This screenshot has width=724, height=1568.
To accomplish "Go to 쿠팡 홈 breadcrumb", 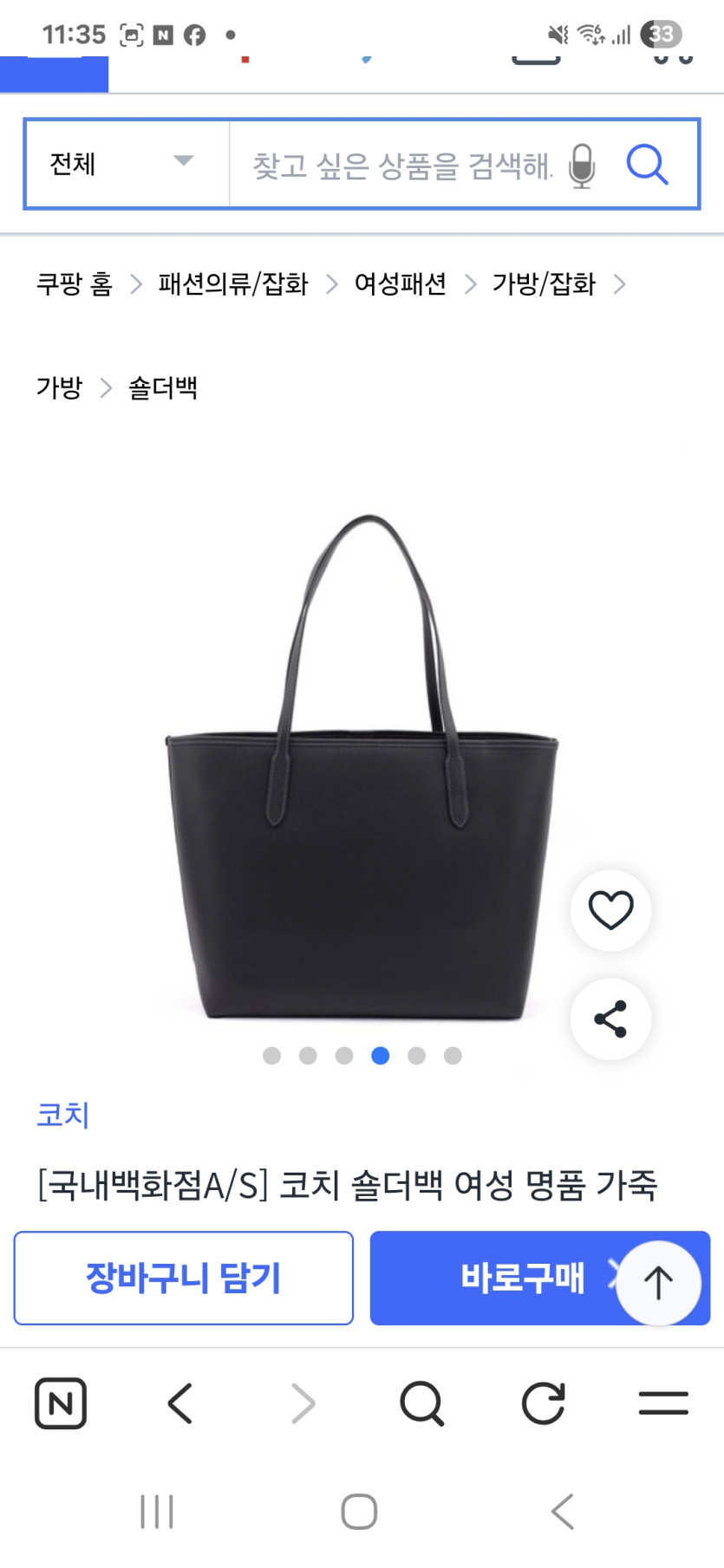I will [75, 283].
